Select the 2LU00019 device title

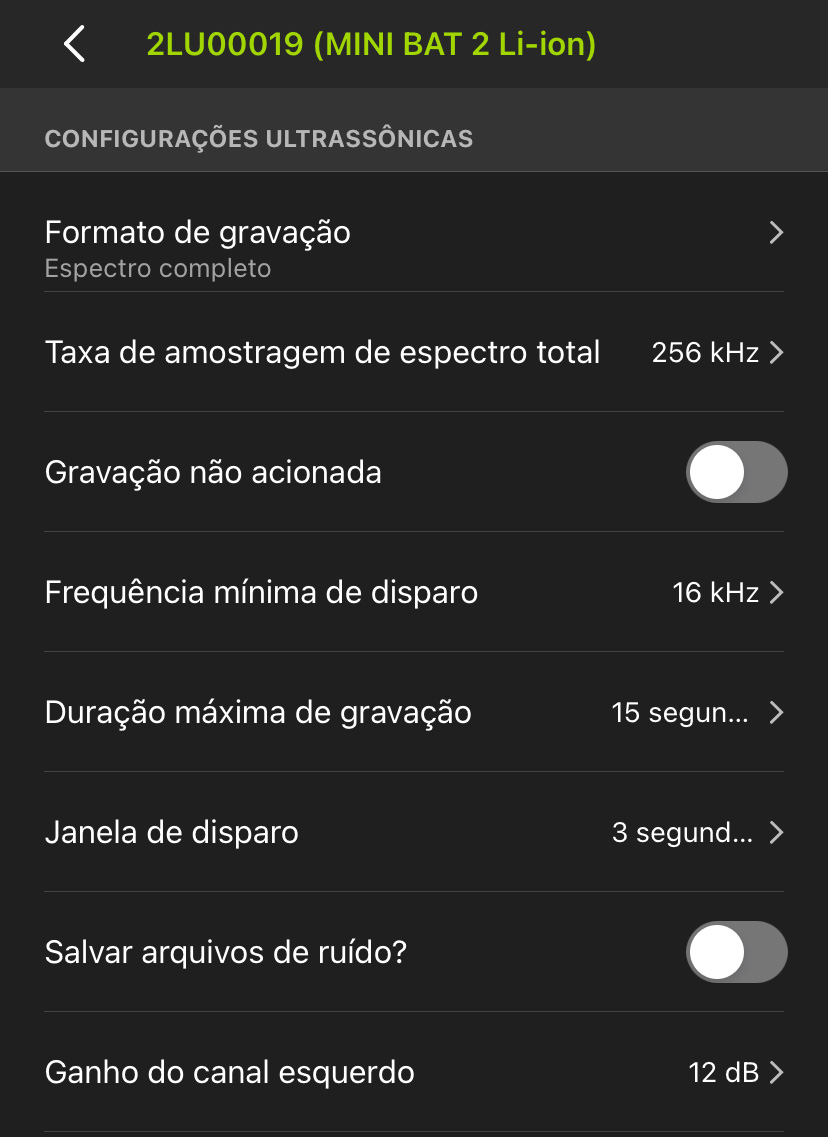click(371, 44)
